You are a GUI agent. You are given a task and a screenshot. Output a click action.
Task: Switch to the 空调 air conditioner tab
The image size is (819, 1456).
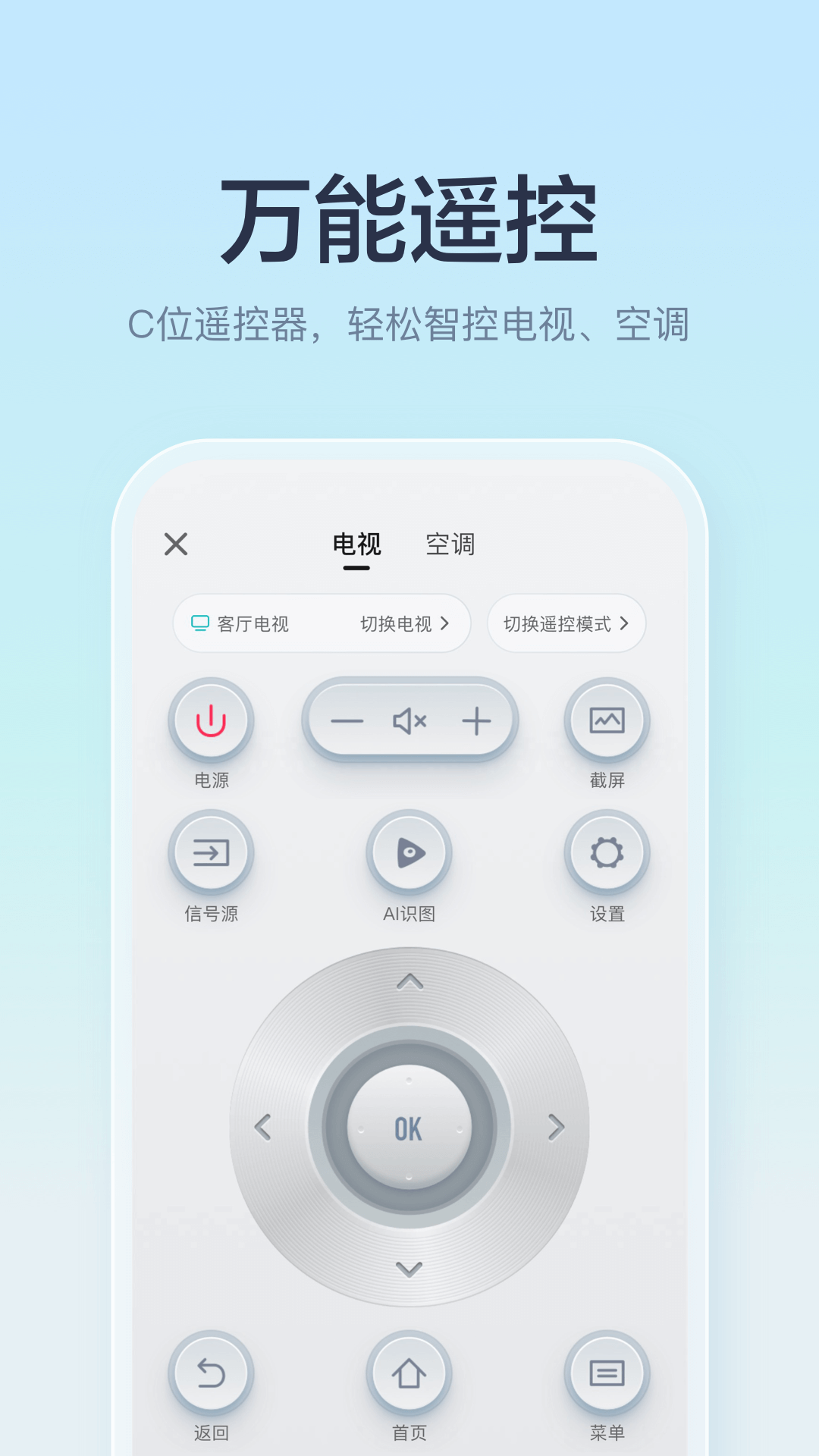(x=450, y=544)
